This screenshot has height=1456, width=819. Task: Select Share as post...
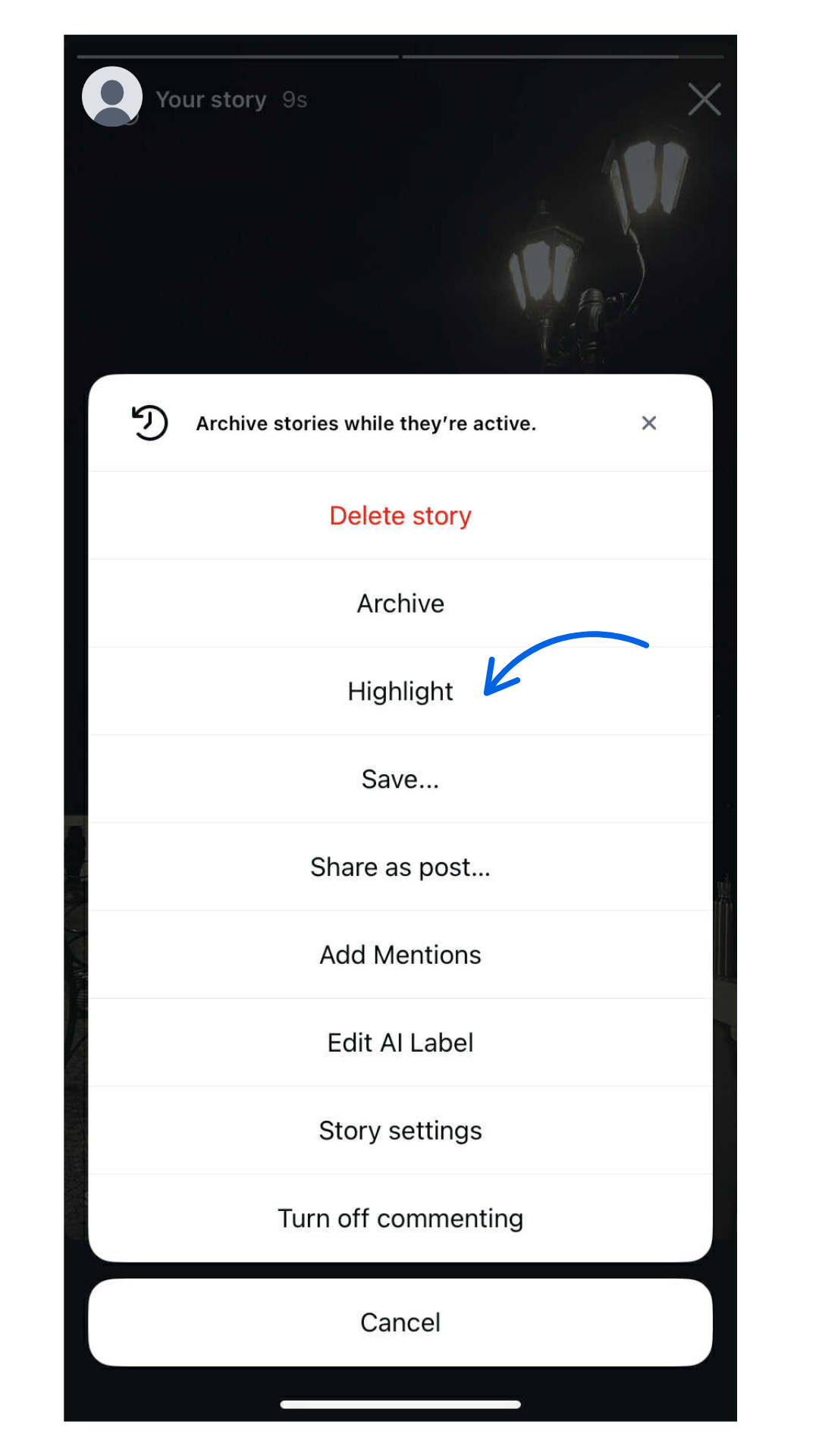coord(400,867)
